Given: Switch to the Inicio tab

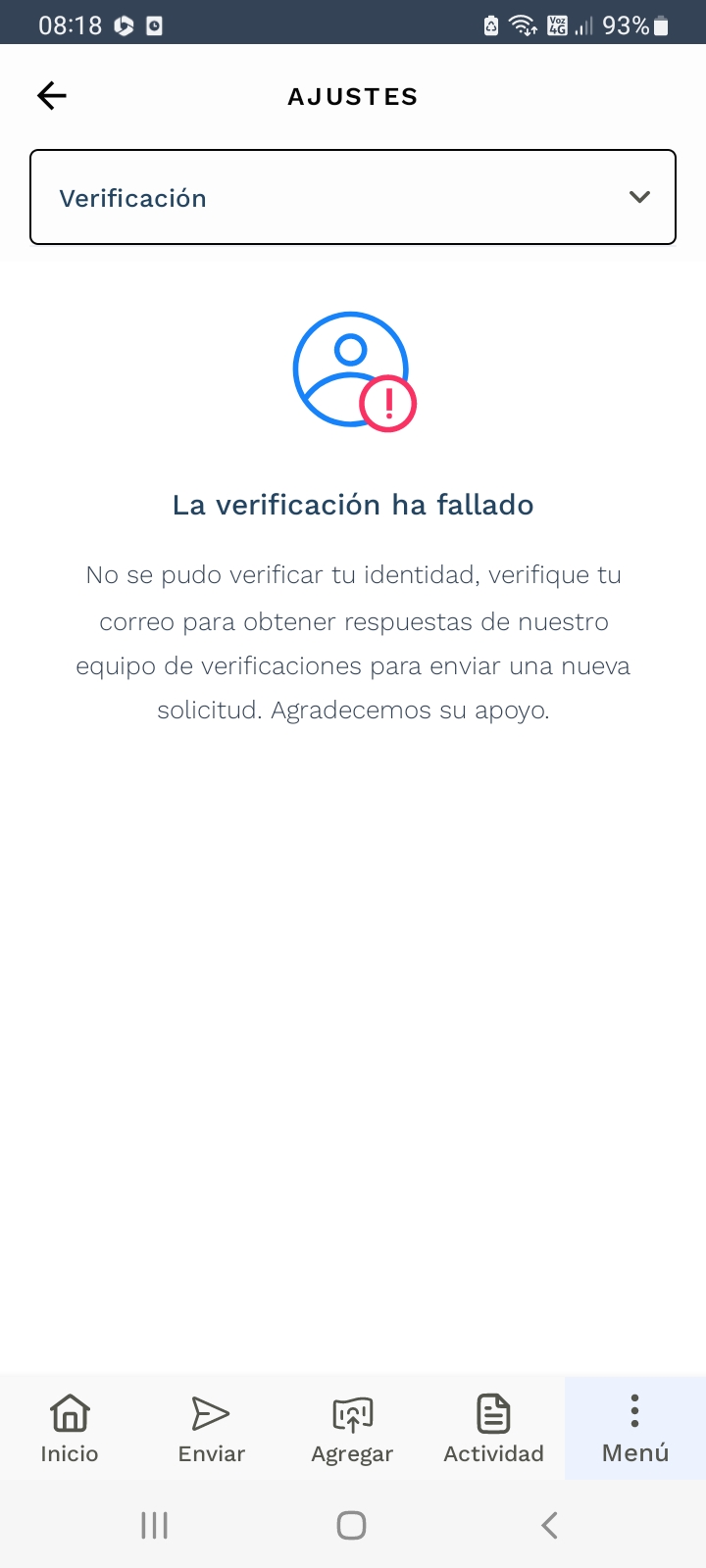Looking at the screenshot, I should 70,1428.
